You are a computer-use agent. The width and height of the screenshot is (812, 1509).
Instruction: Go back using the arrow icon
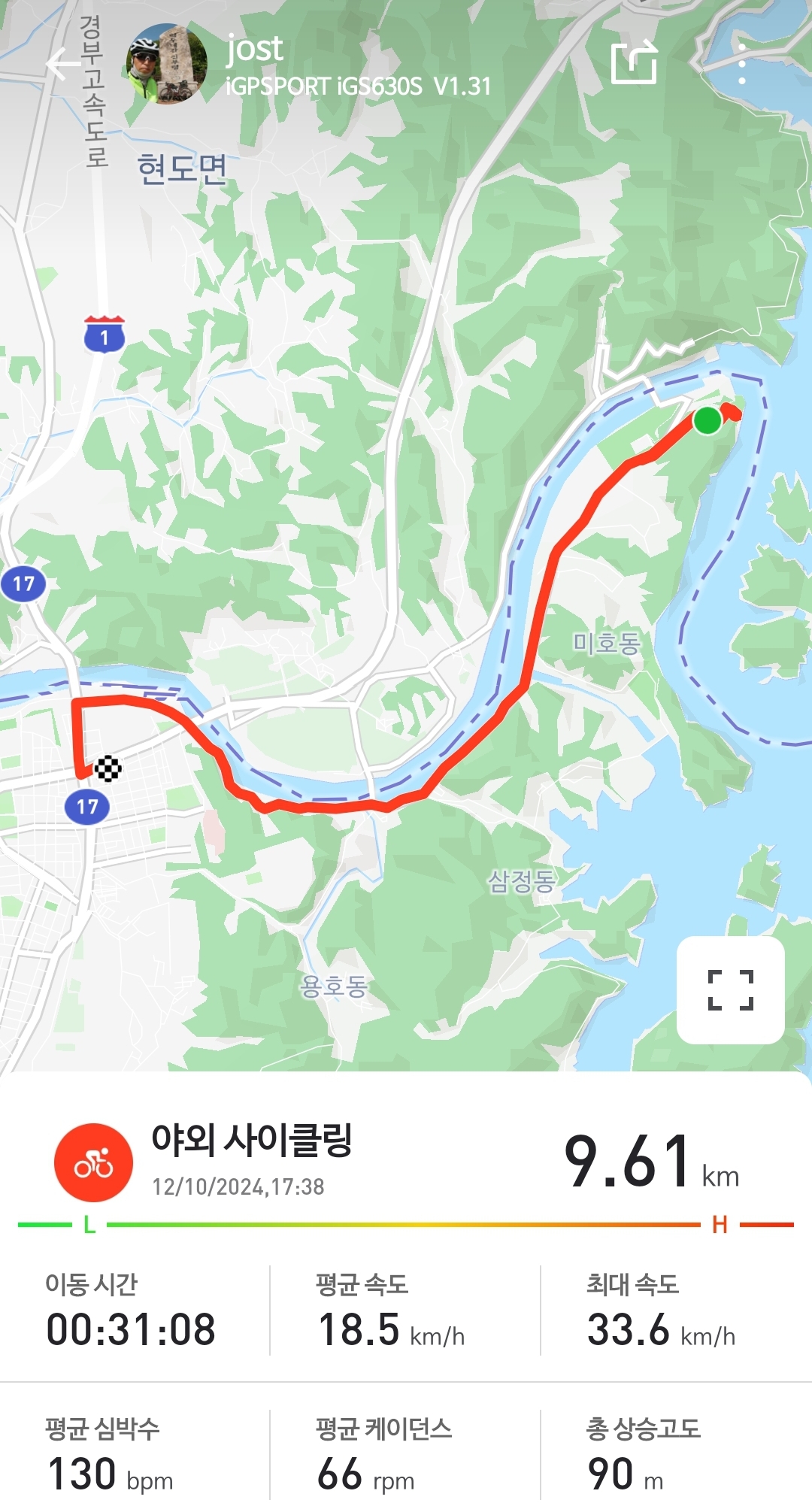(63, 65)
